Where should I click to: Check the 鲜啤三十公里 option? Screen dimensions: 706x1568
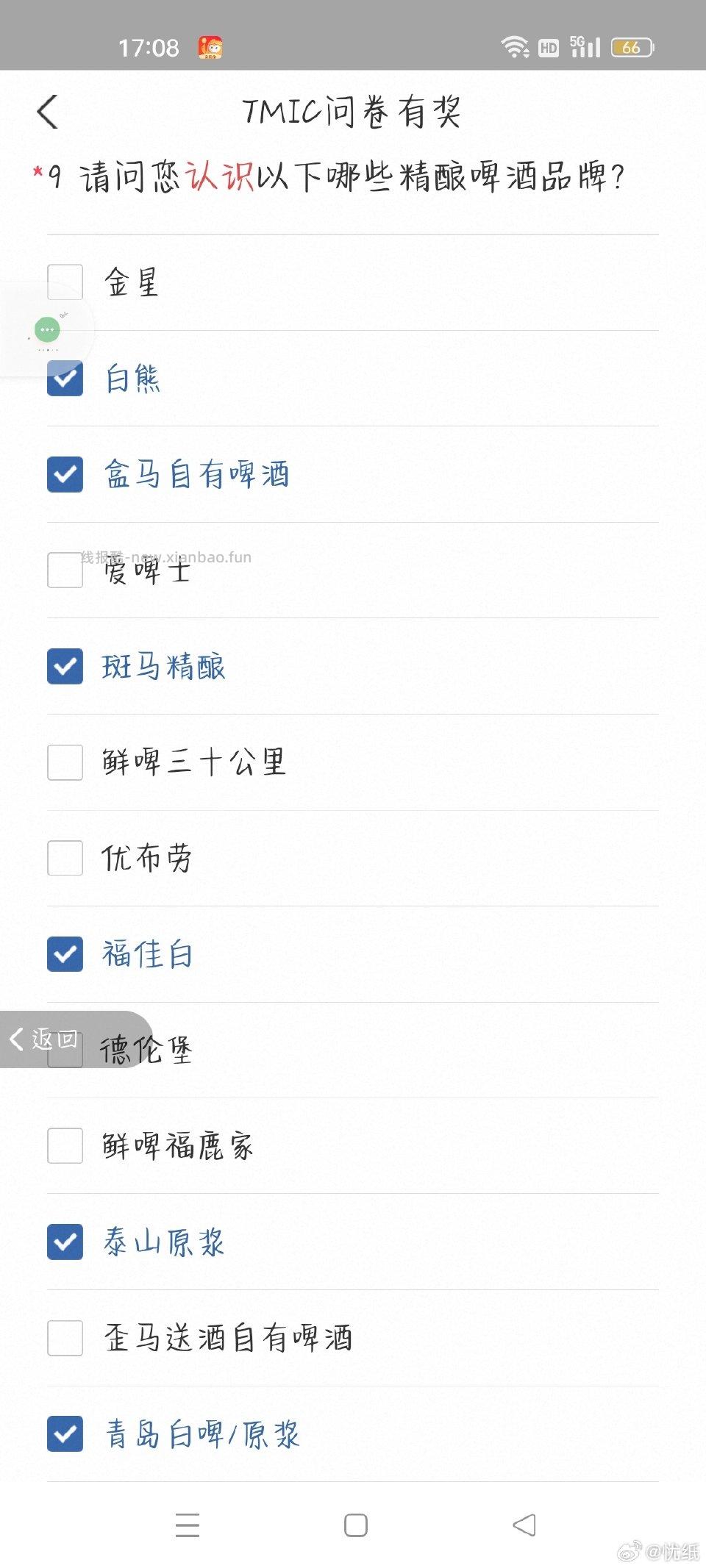(x=64, y=763)
